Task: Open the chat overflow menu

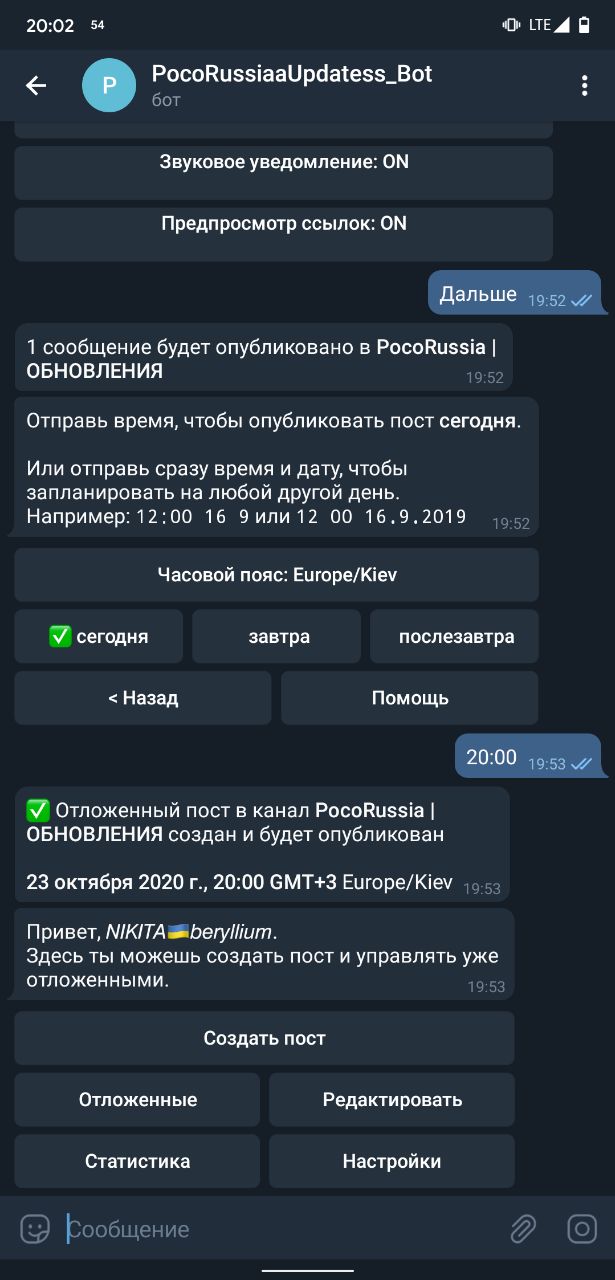Action: pos(585,86)
